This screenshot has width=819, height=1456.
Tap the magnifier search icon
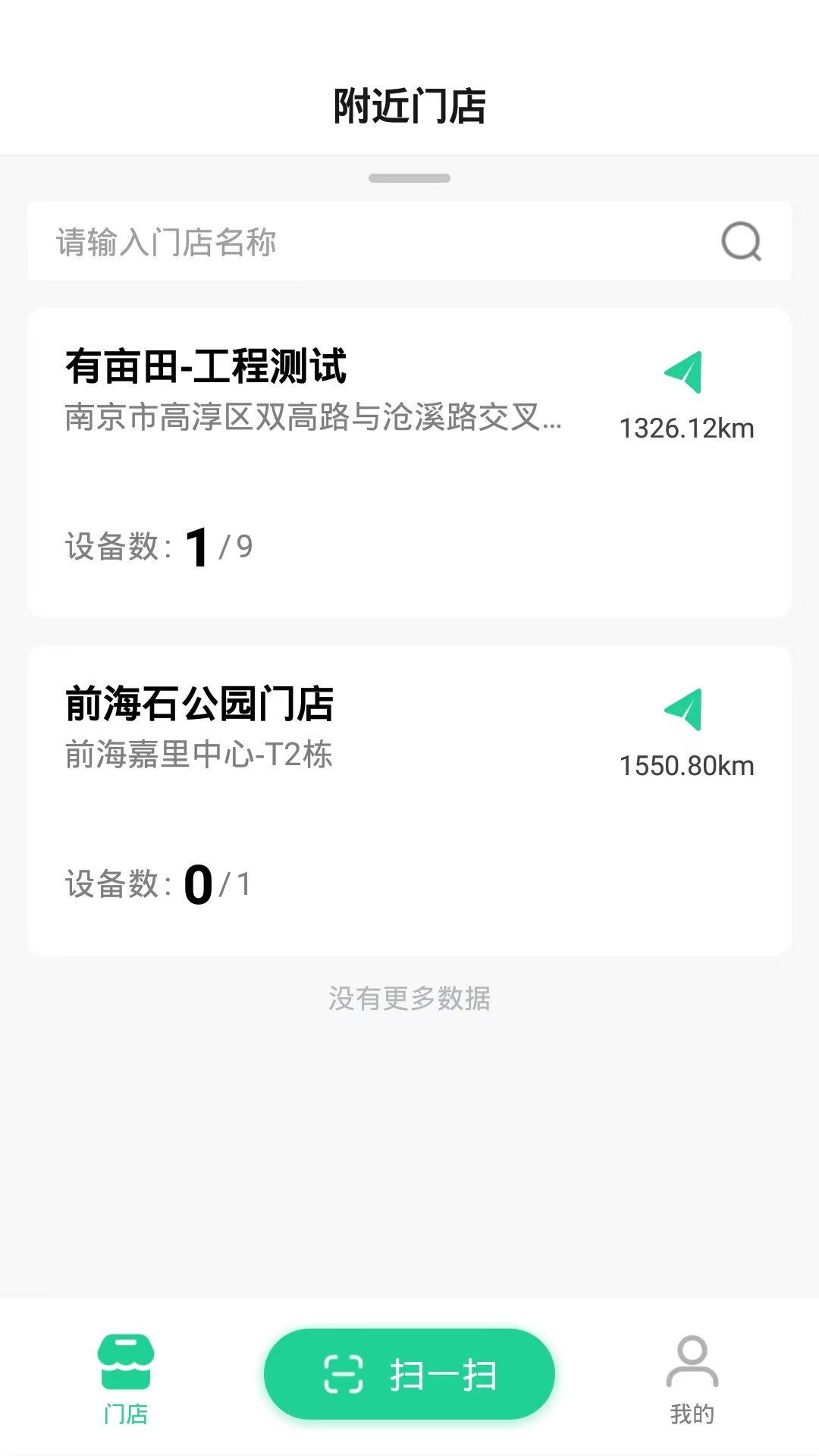point(741,242)
